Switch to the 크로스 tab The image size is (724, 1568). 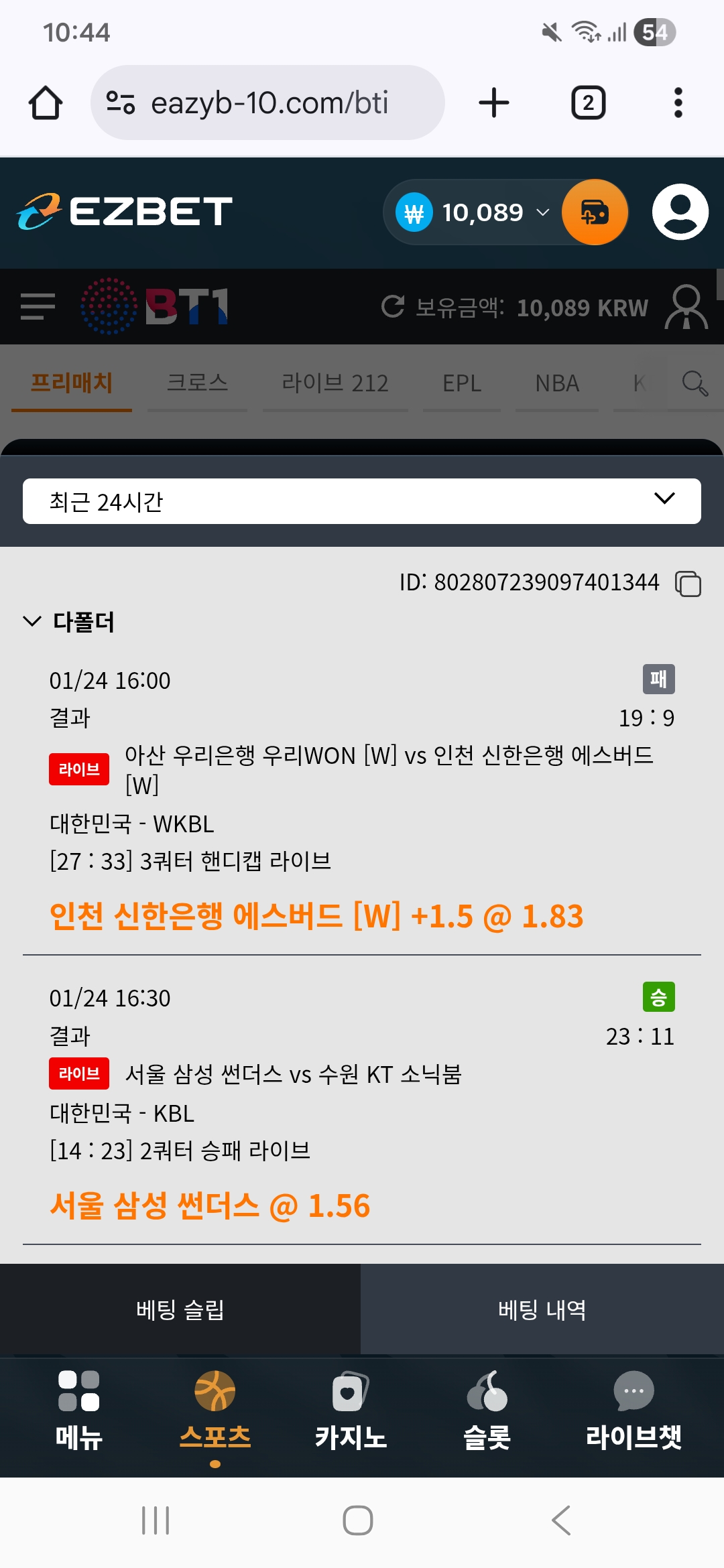(x=197, y=383)
